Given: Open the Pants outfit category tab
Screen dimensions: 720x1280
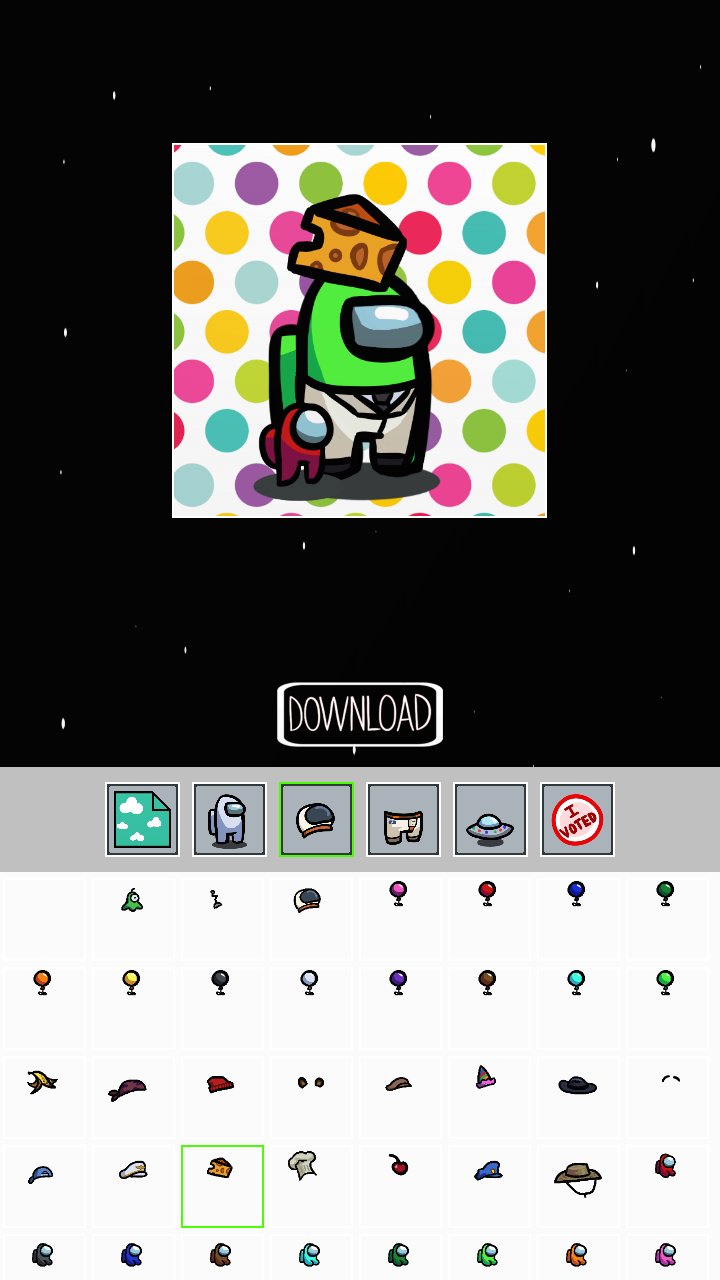Looking at the screenshot, I should (403, 819).
